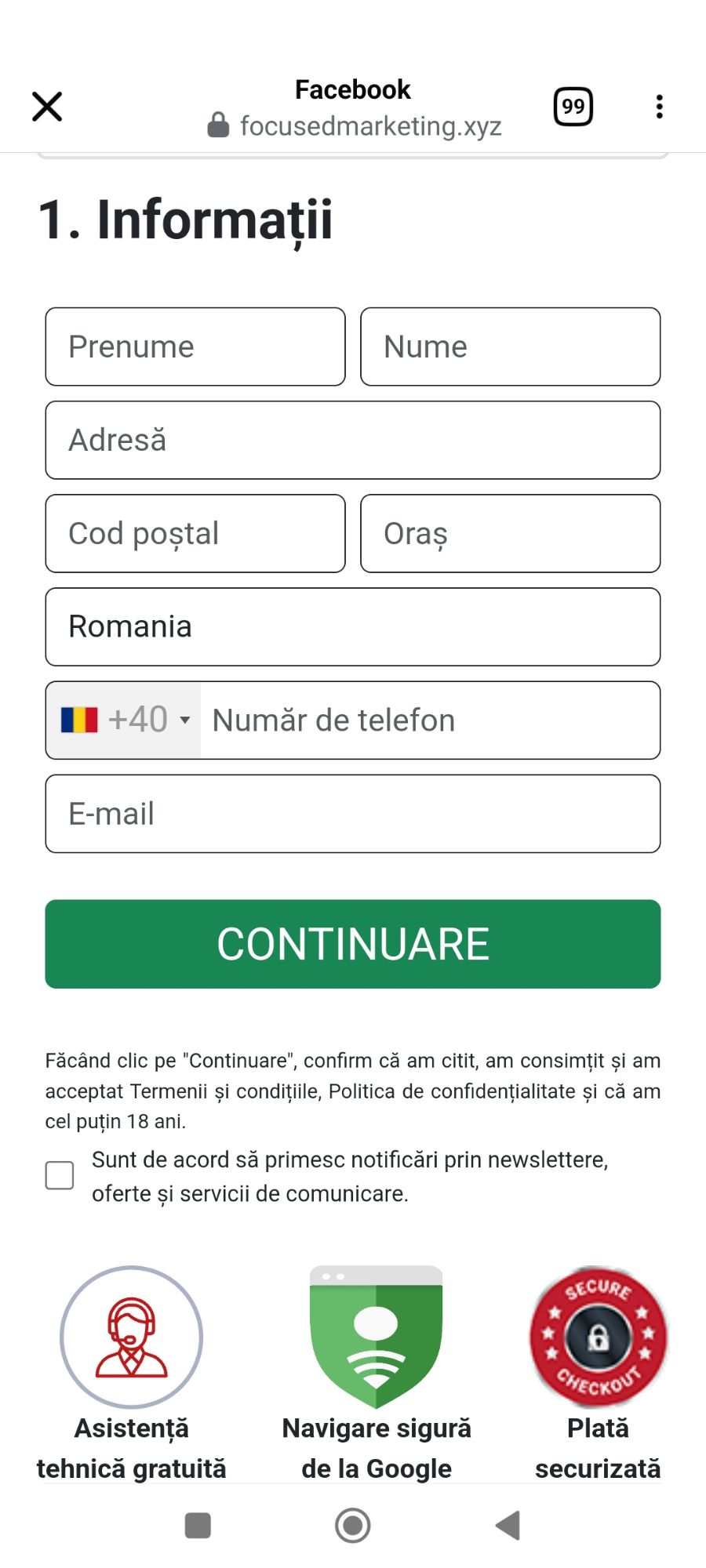Select the Cod poștal field
The height and width of the screenshot is (1568, 706).
point(195,533)
